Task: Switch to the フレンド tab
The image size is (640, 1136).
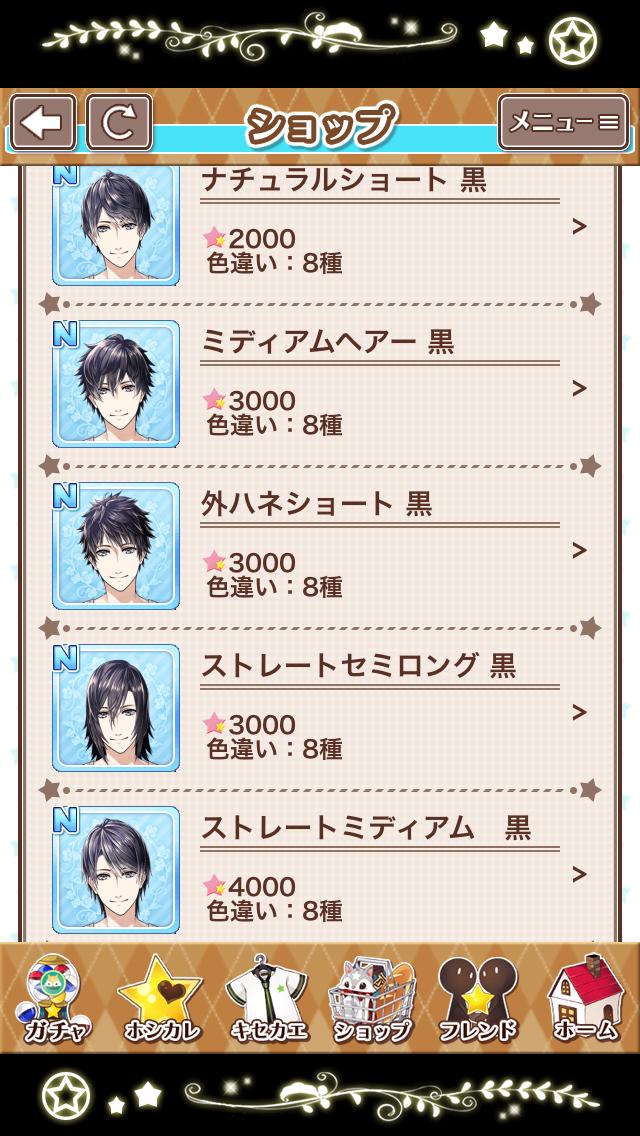Action: point(477,998)
